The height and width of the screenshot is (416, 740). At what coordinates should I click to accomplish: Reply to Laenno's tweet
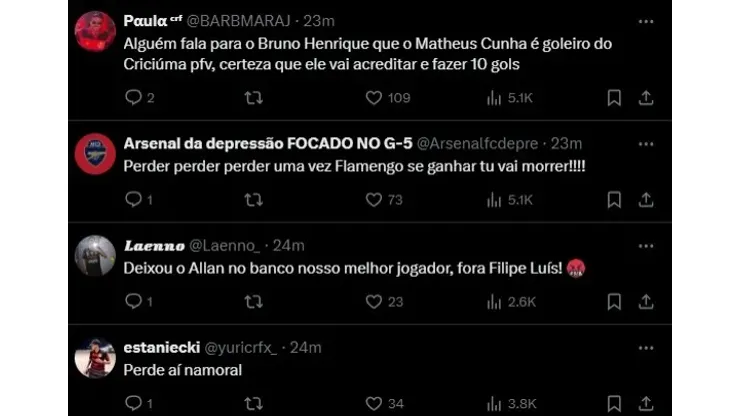click(x=133, y=301)
